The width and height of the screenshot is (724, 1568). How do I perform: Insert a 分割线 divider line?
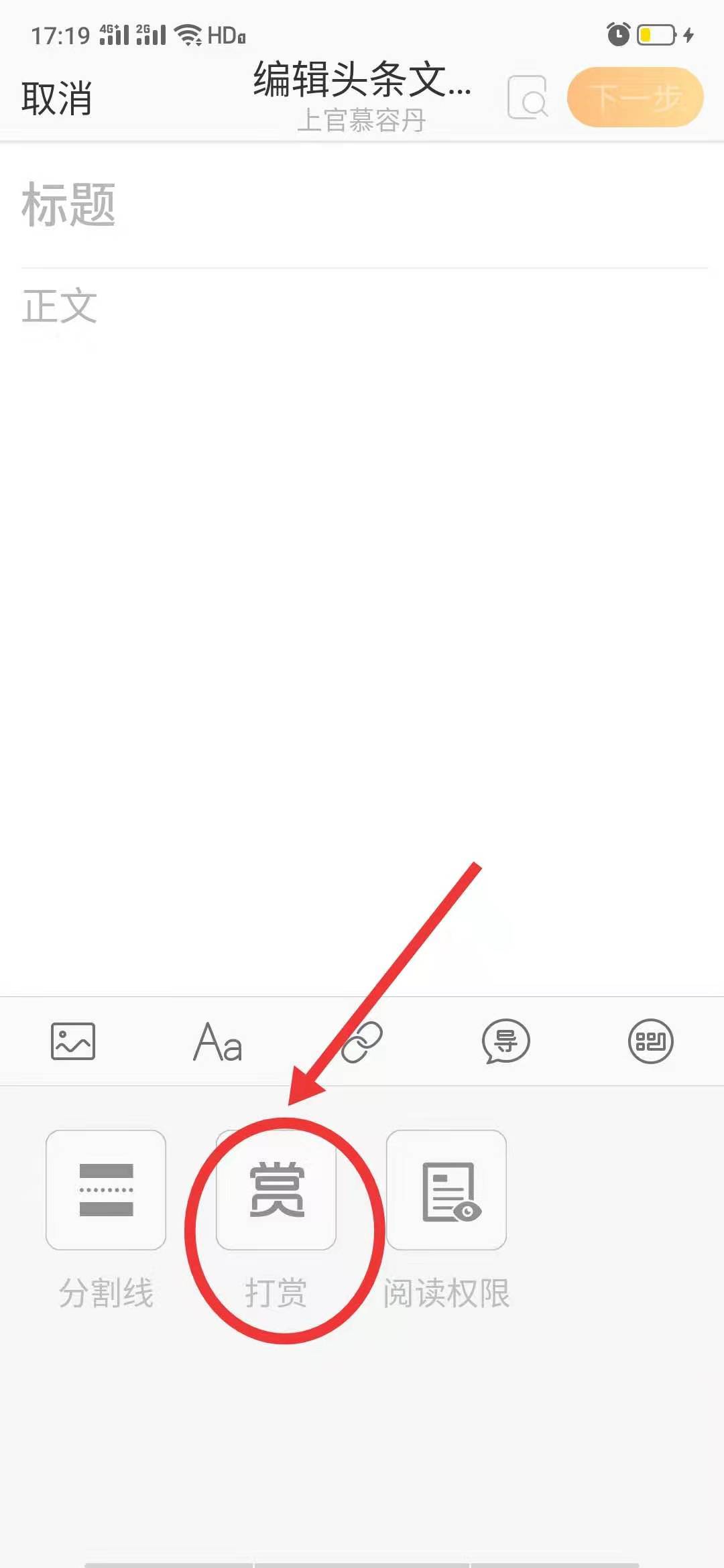coord(106,1190)
